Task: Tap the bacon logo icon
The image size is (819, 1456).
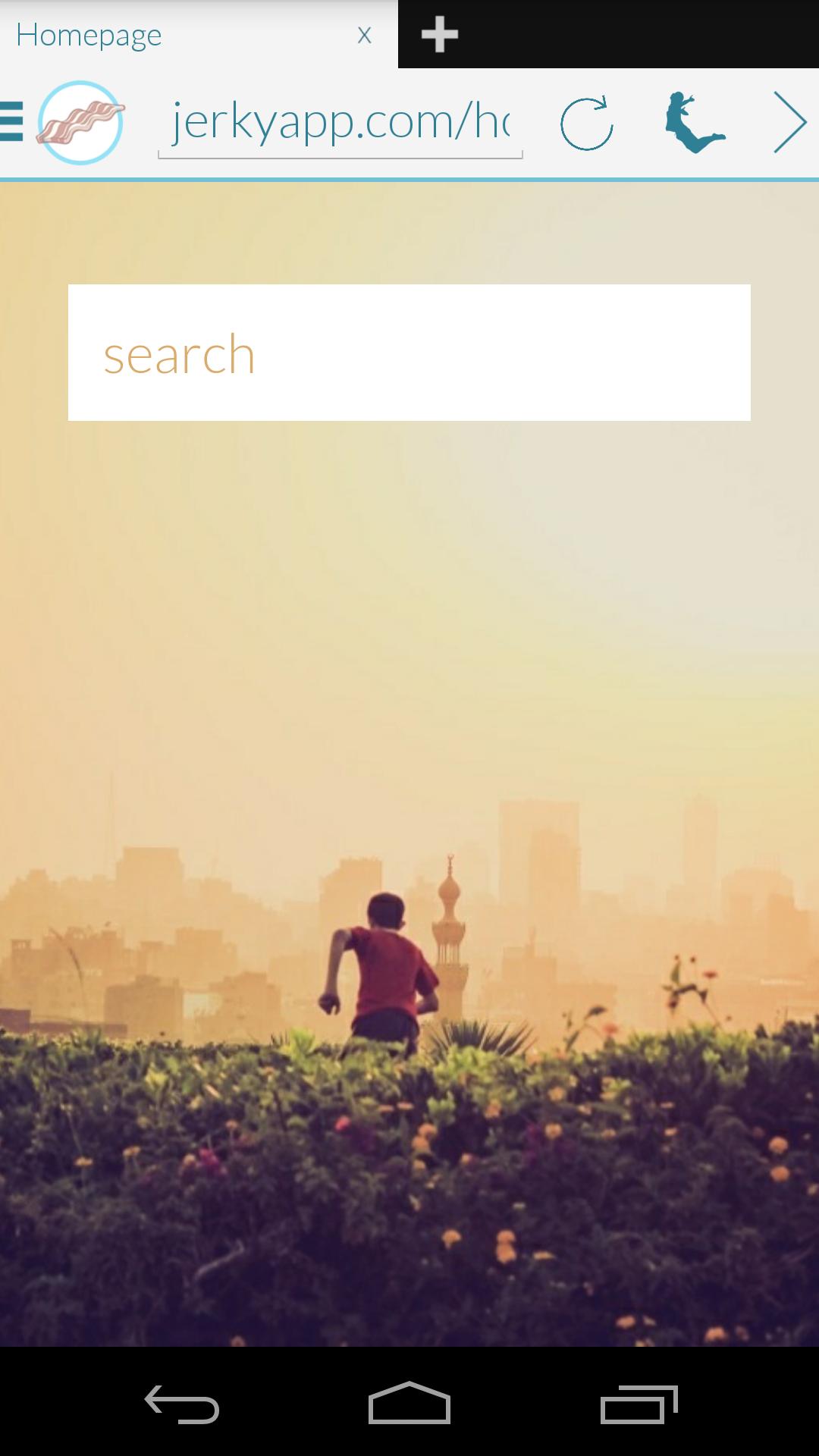Action: click(80, 123)
